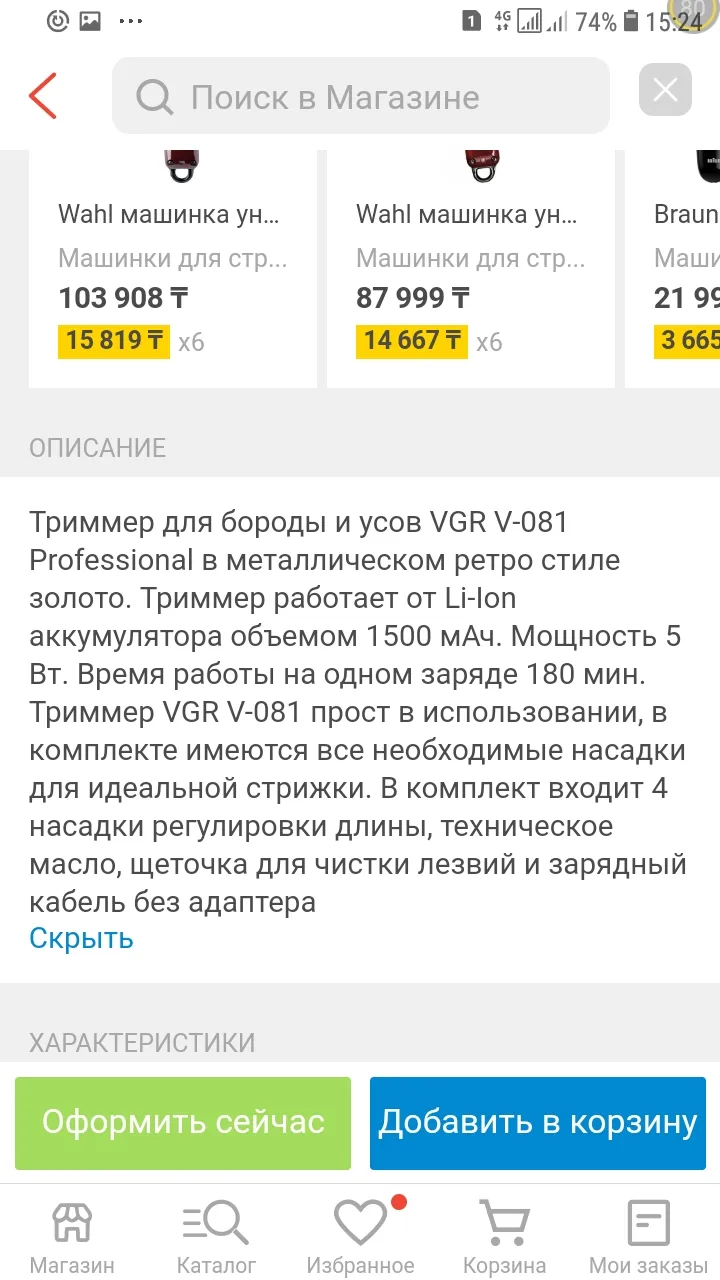The width and height of the screenshot is (720, 1280).
Task: Collapse the description with Скрыть
Action: coord(81,938)
